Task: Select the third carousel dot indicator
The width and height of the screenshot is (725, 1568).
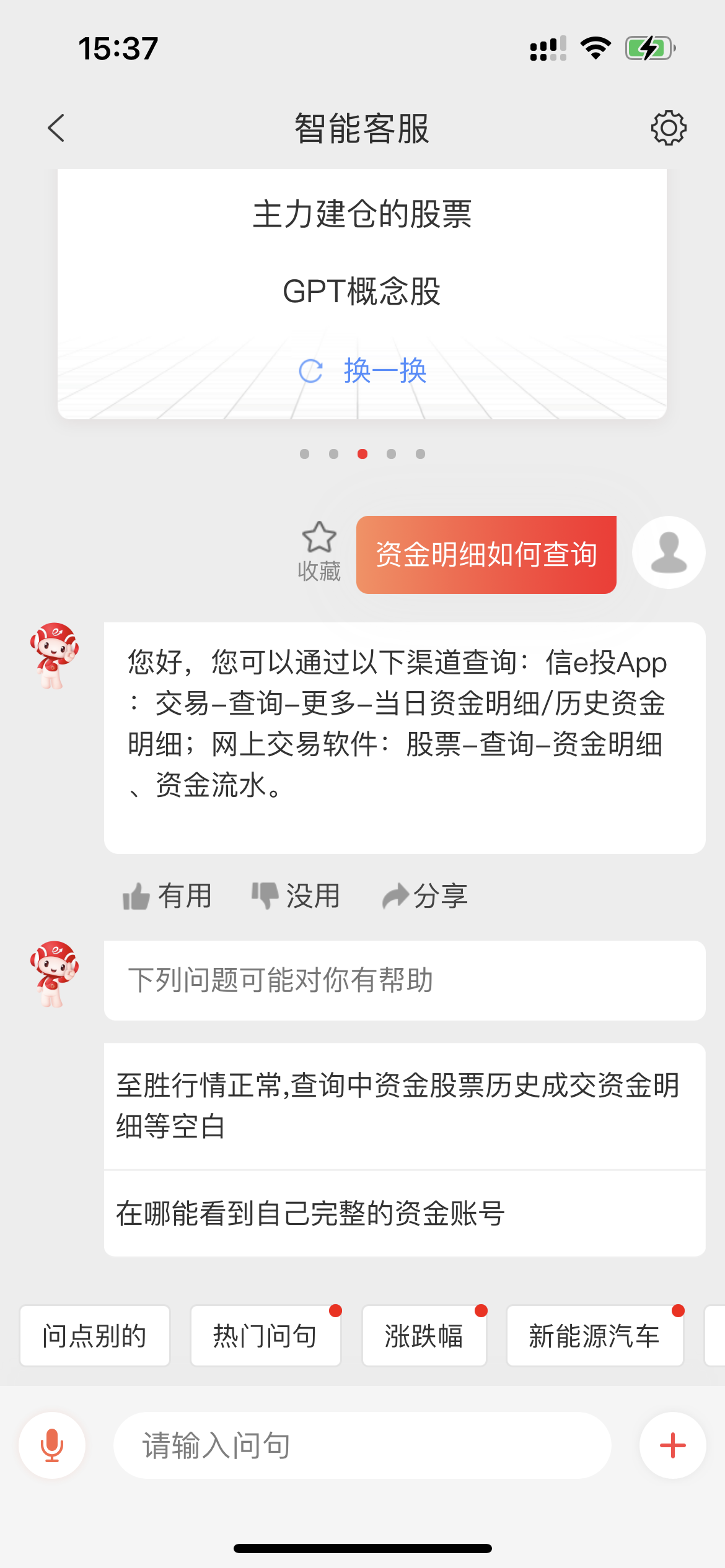Action: pyautogui.click(x=362, y=453)
